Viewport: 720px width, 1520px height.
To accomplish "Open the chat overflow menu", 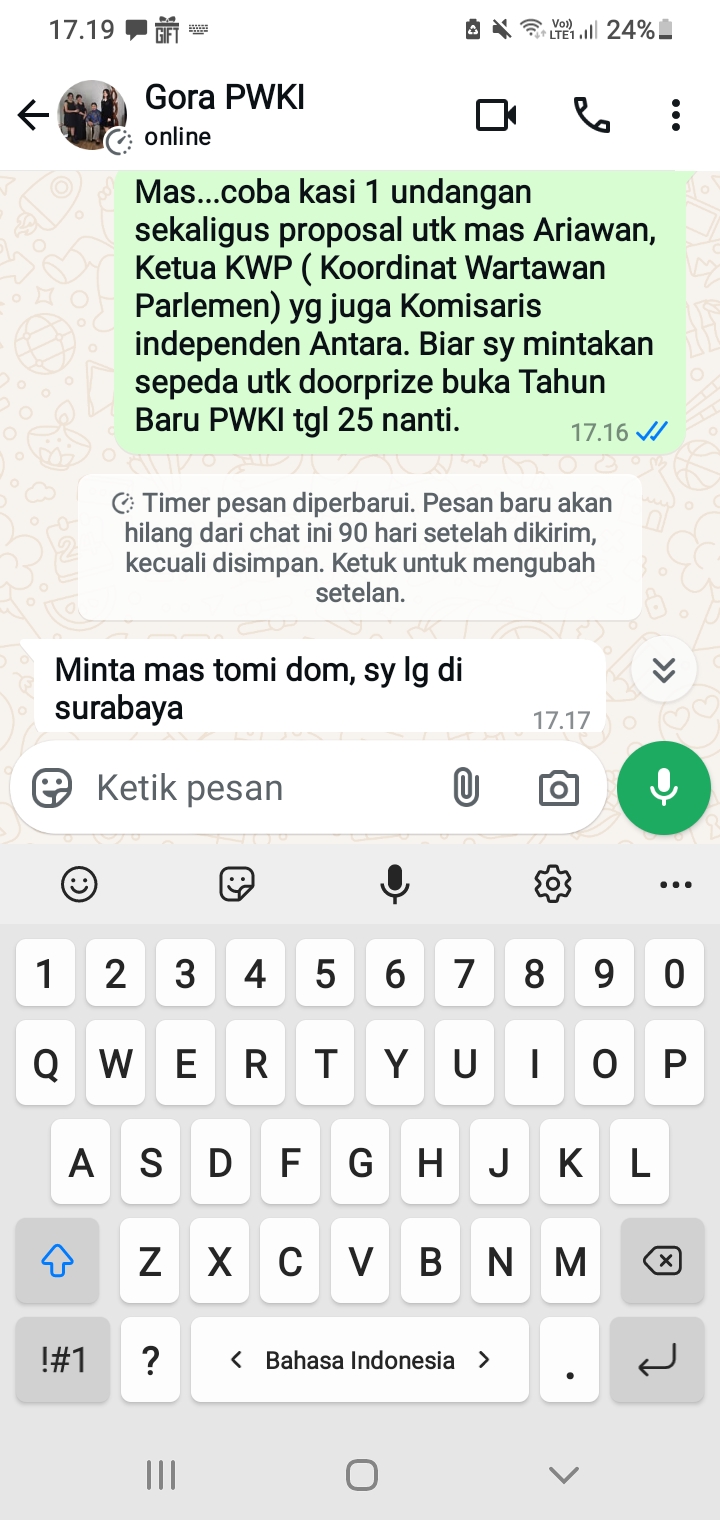I will [x=676, y=116].
